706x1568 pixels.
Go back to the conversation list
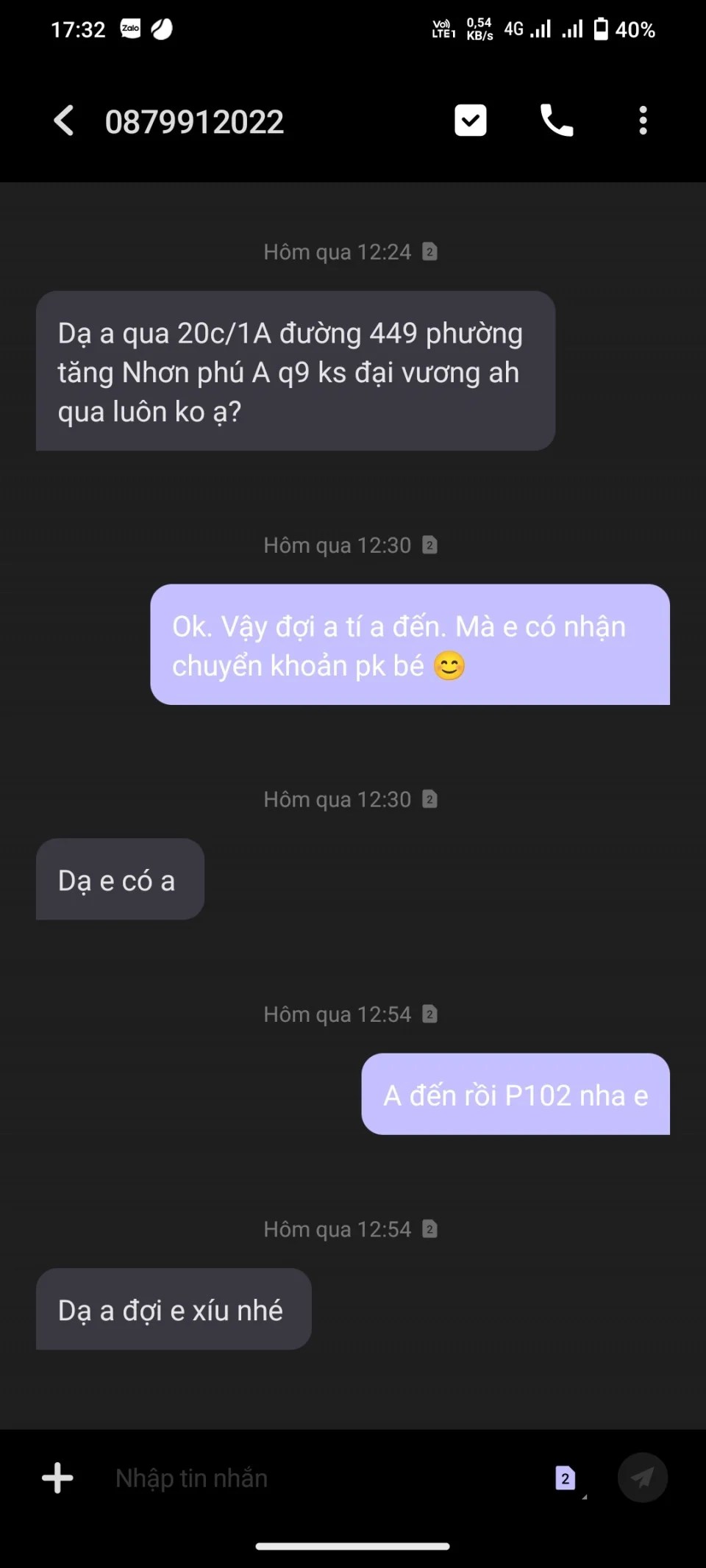coord(64,121)
